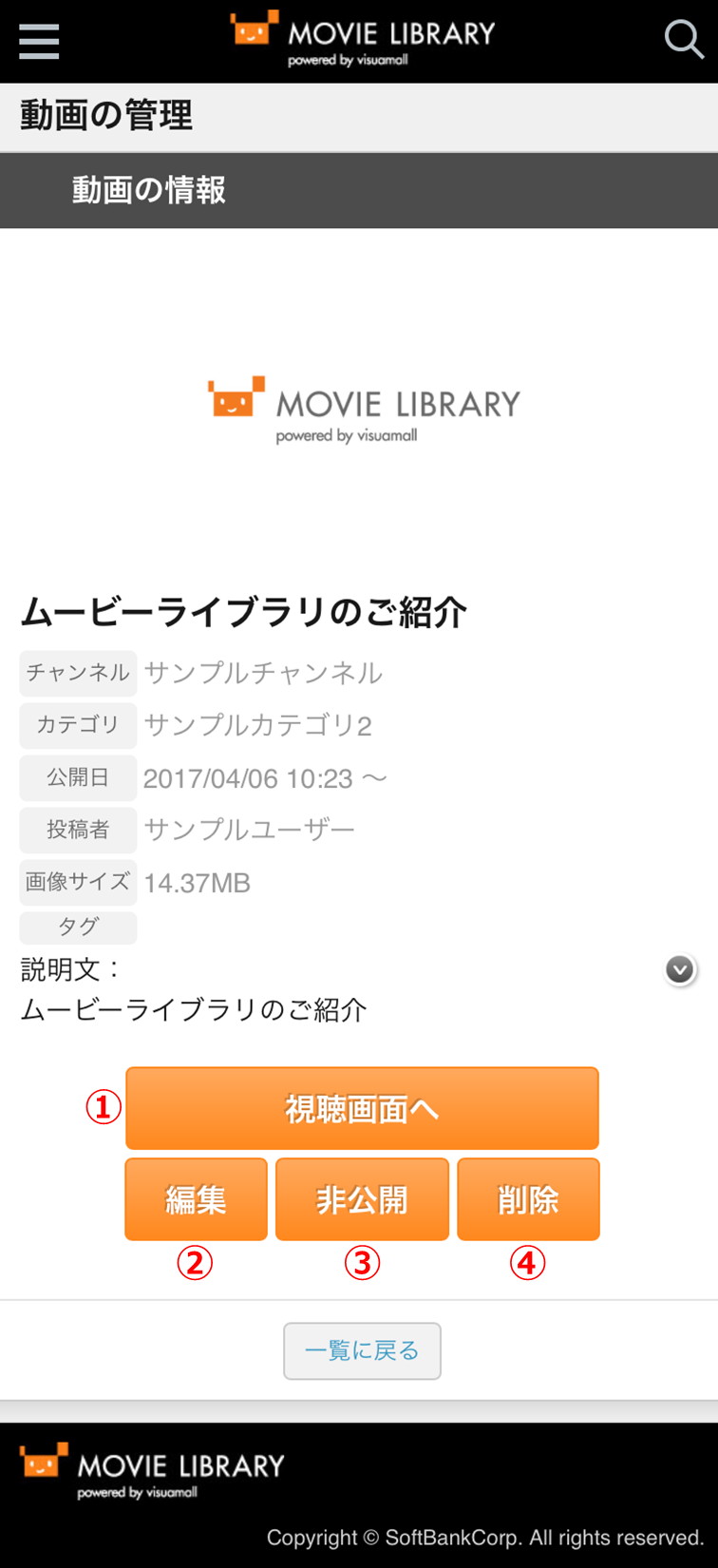Return to the list via 一覧に戻る
Screen dimensions: 718x1568
[362, 1350]
